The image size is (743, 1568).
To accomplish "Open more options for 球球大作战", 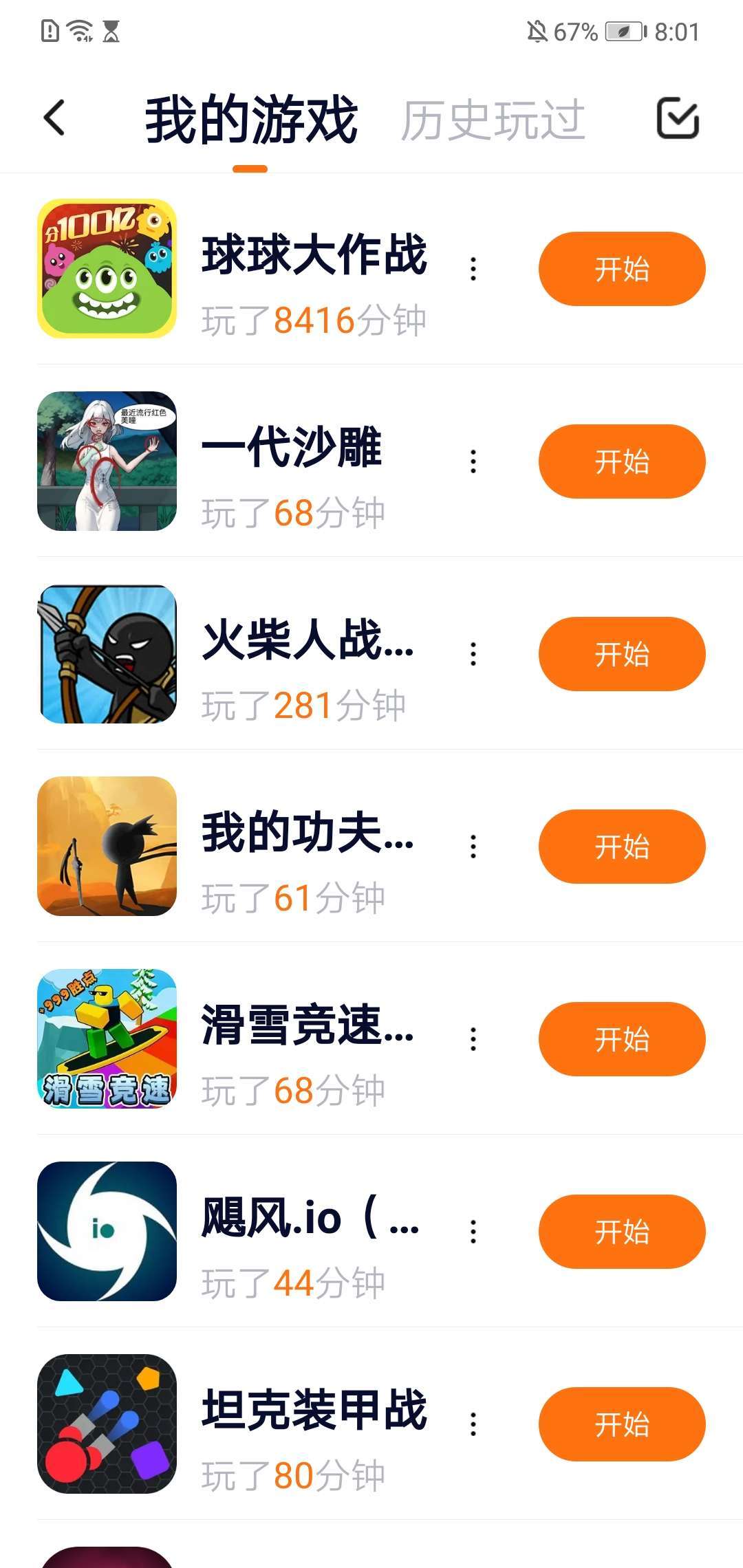I will (473, 269).
